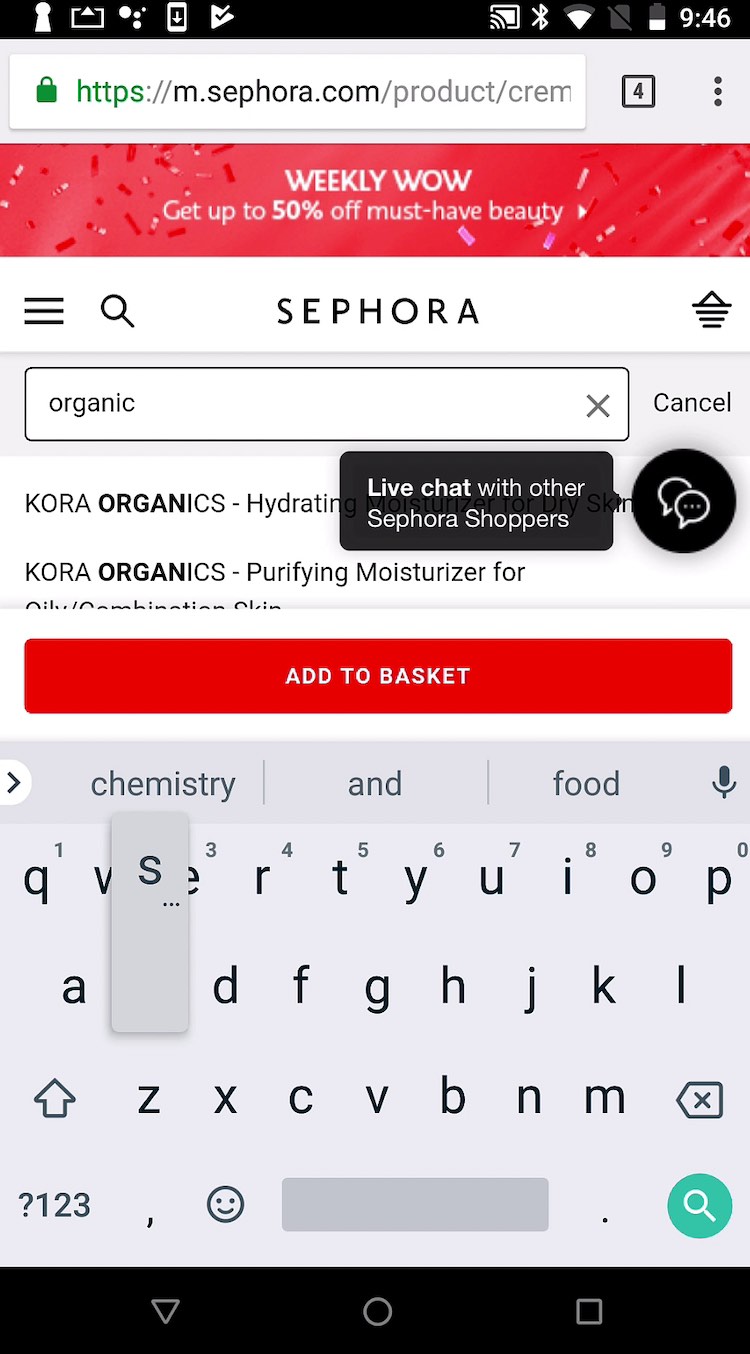Open live chat with Sephora Shoppers
The image size is (750, 1354).
685,502
